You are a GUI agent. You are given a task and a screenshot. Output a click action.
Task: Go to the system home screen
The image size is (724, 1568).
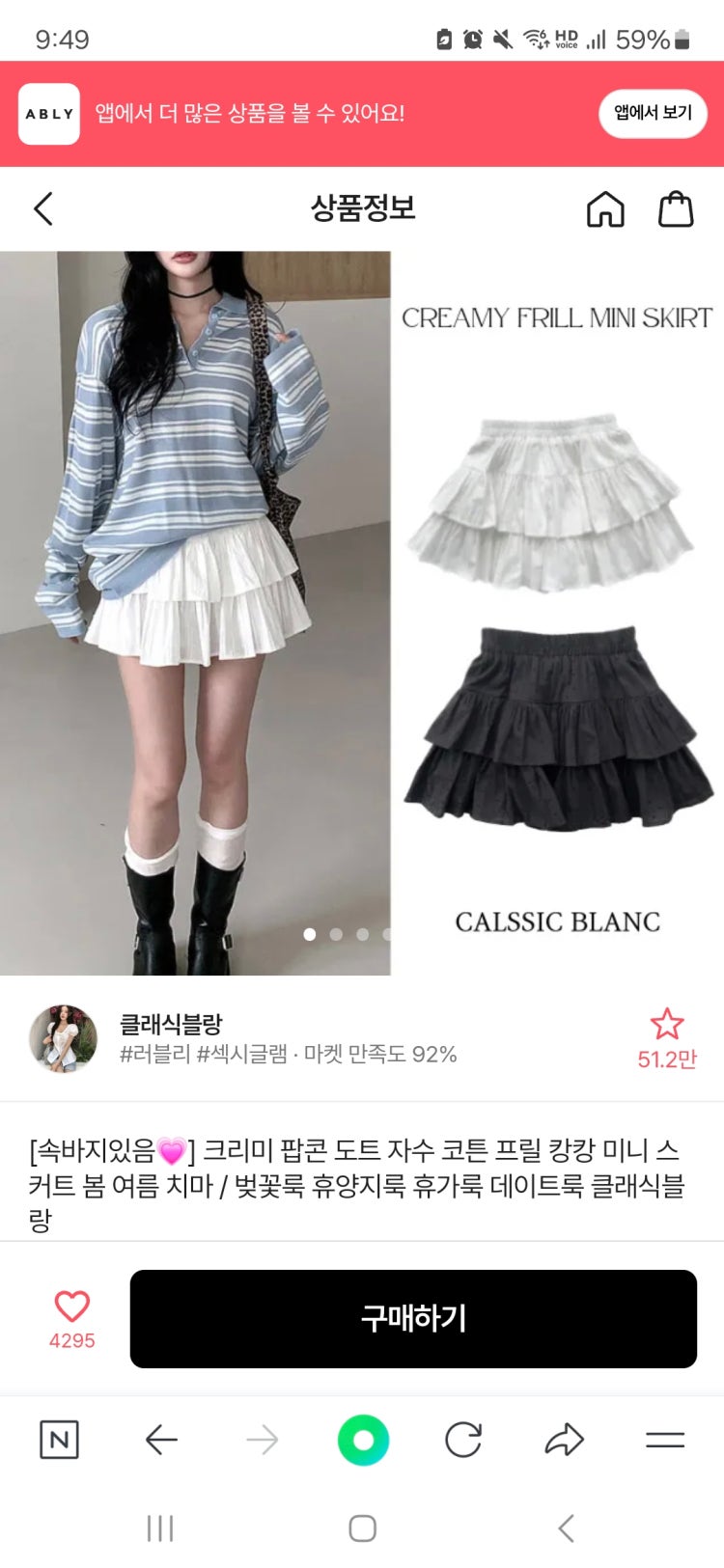pos(362,1527)
